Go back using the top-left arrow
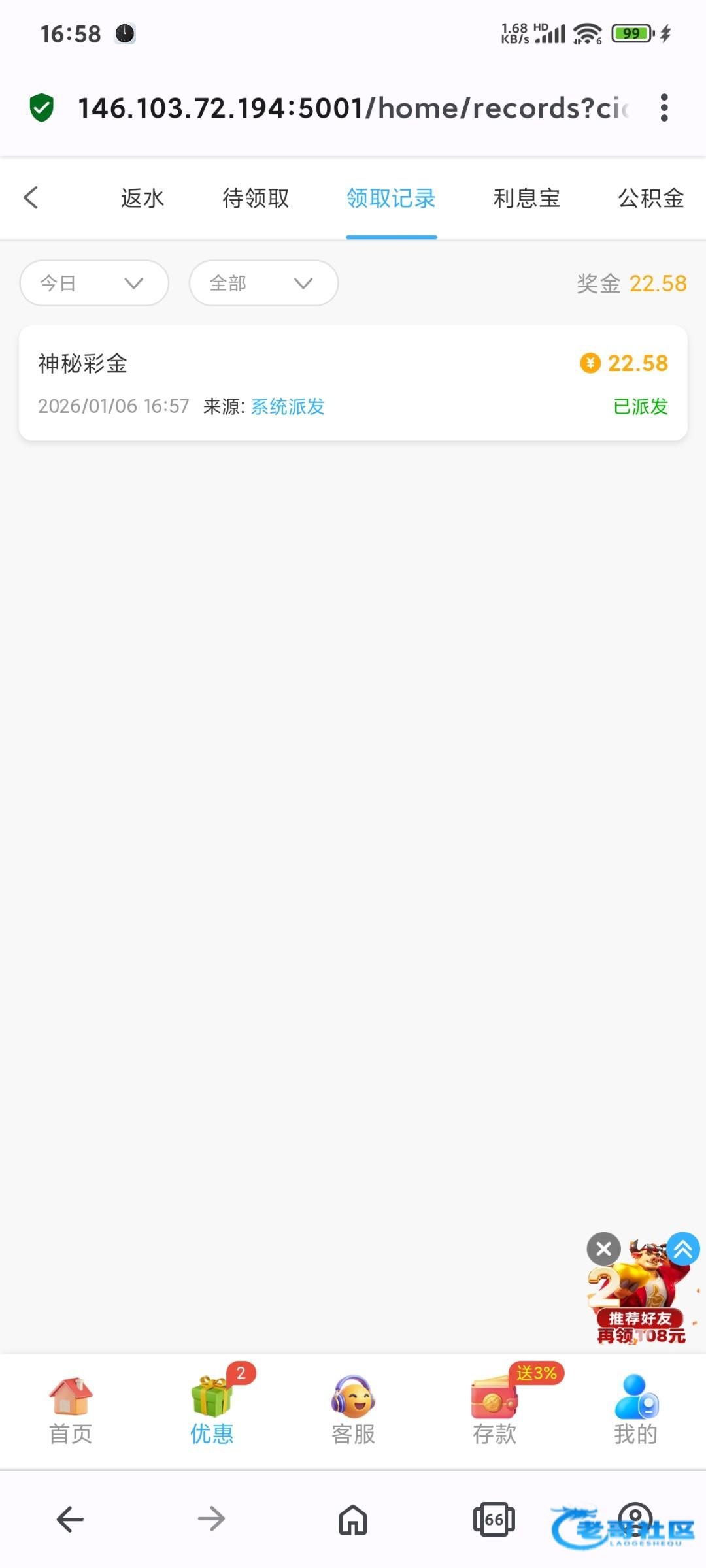The height and width of the screenshot is (1568, 706). tap(31, 197)
